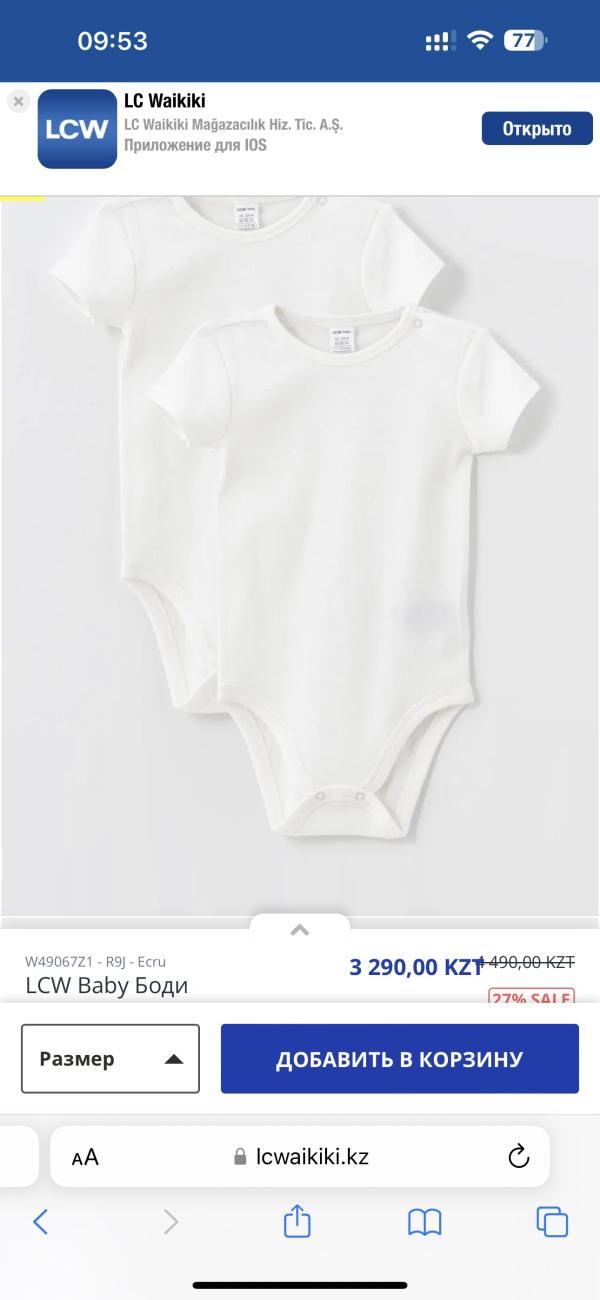Open Safari bookmarks

[425, 1221]
